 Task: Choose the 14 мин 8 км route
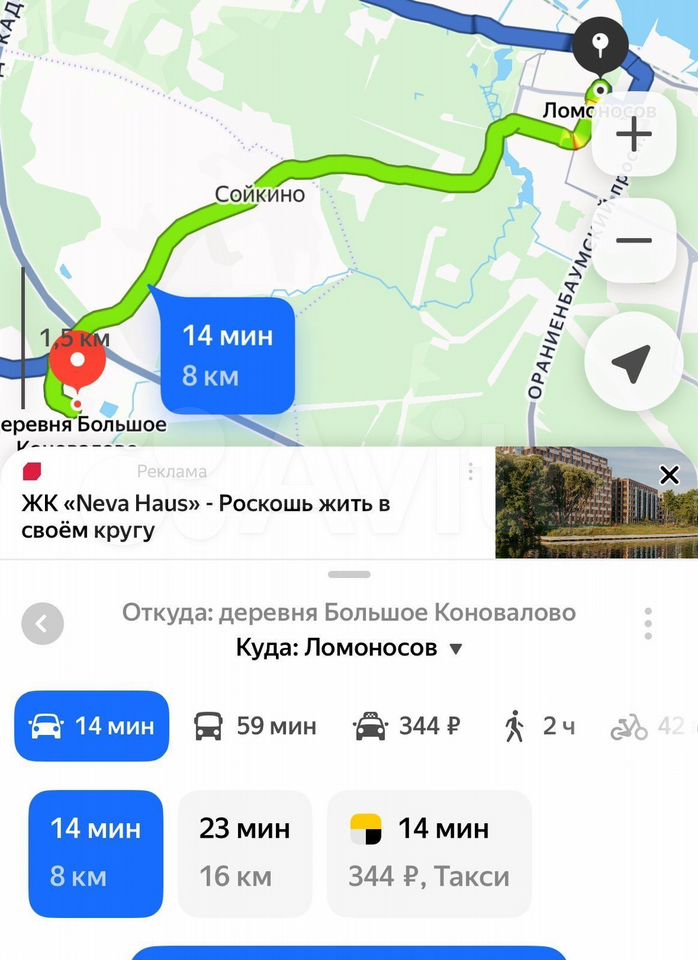[96, 853]
